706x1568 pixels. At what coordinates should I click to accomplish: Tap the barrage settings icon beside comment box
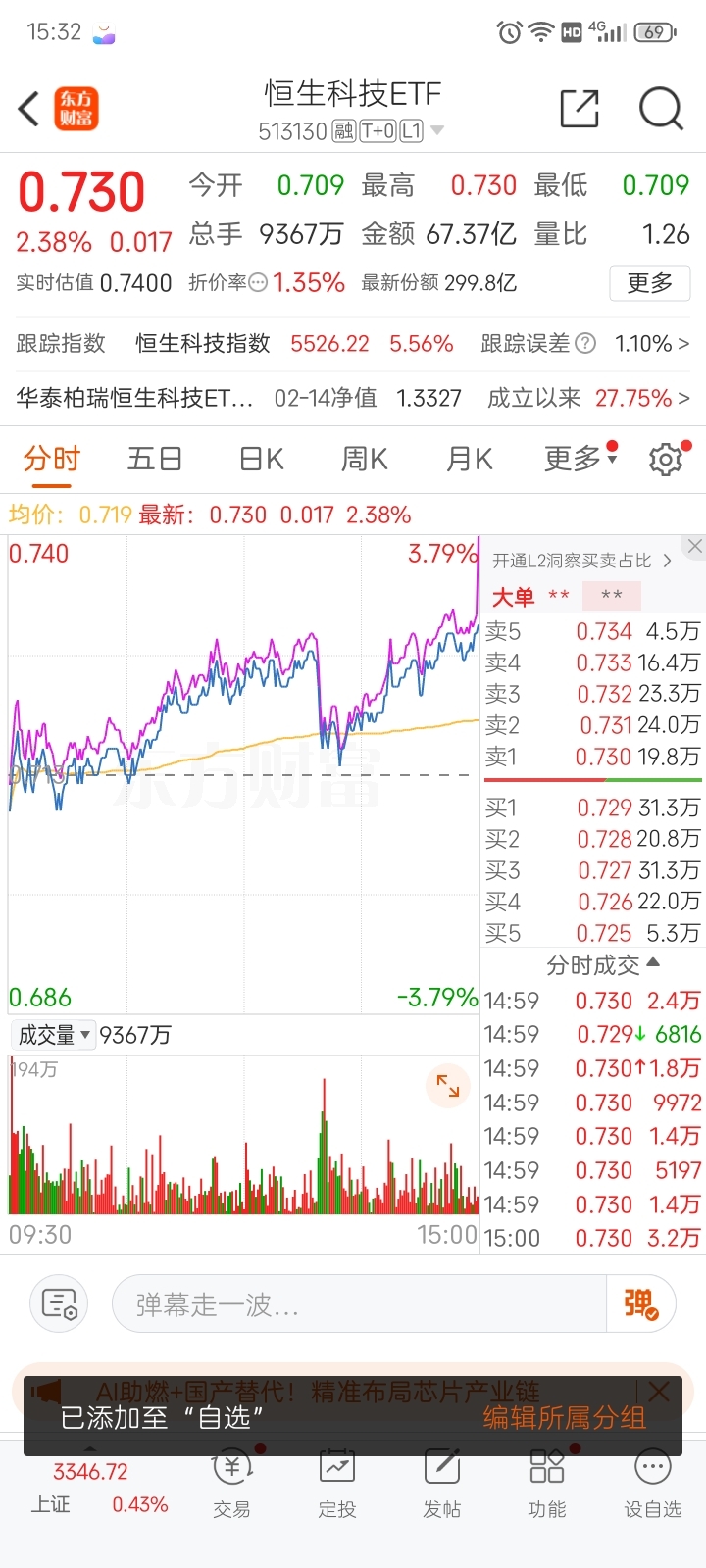coord(58,1302)
